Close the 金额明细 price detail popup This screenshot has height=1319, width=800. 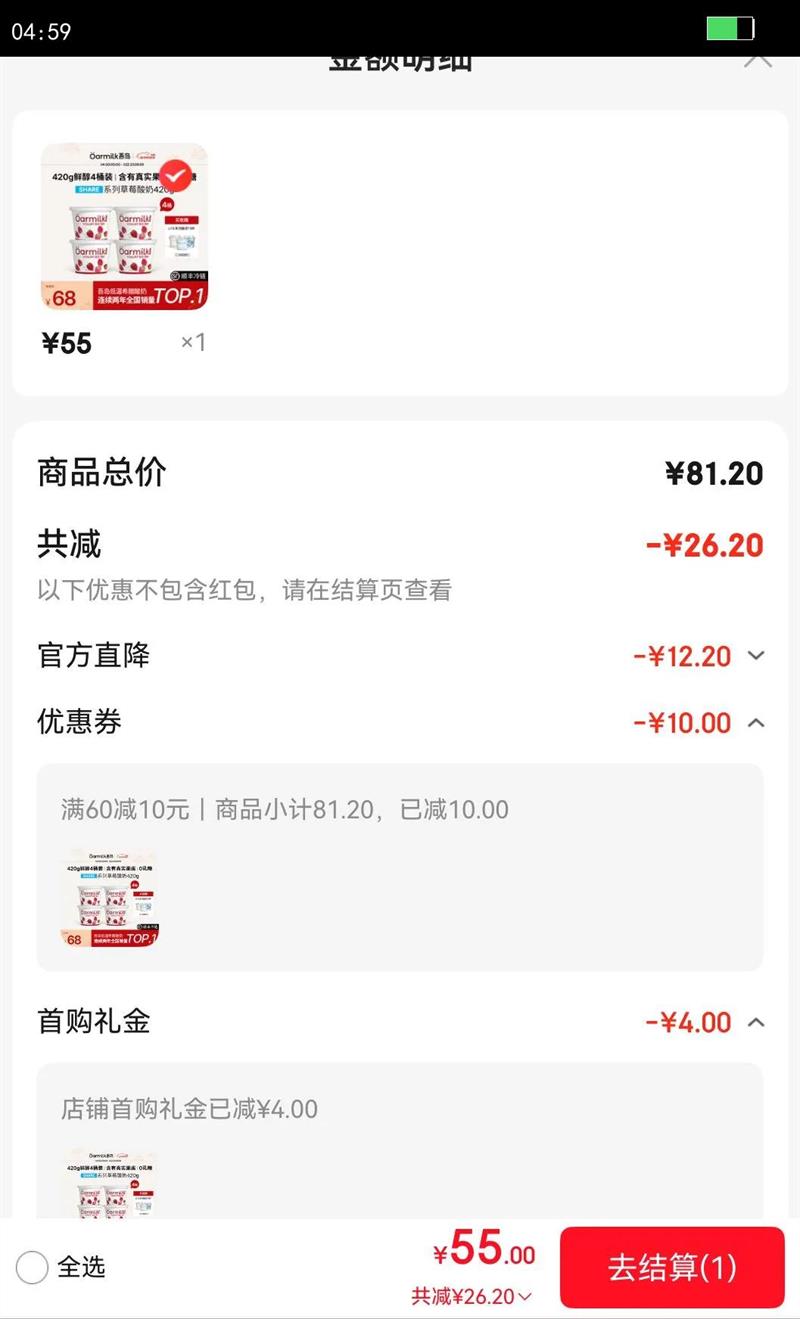coord(758,58)
